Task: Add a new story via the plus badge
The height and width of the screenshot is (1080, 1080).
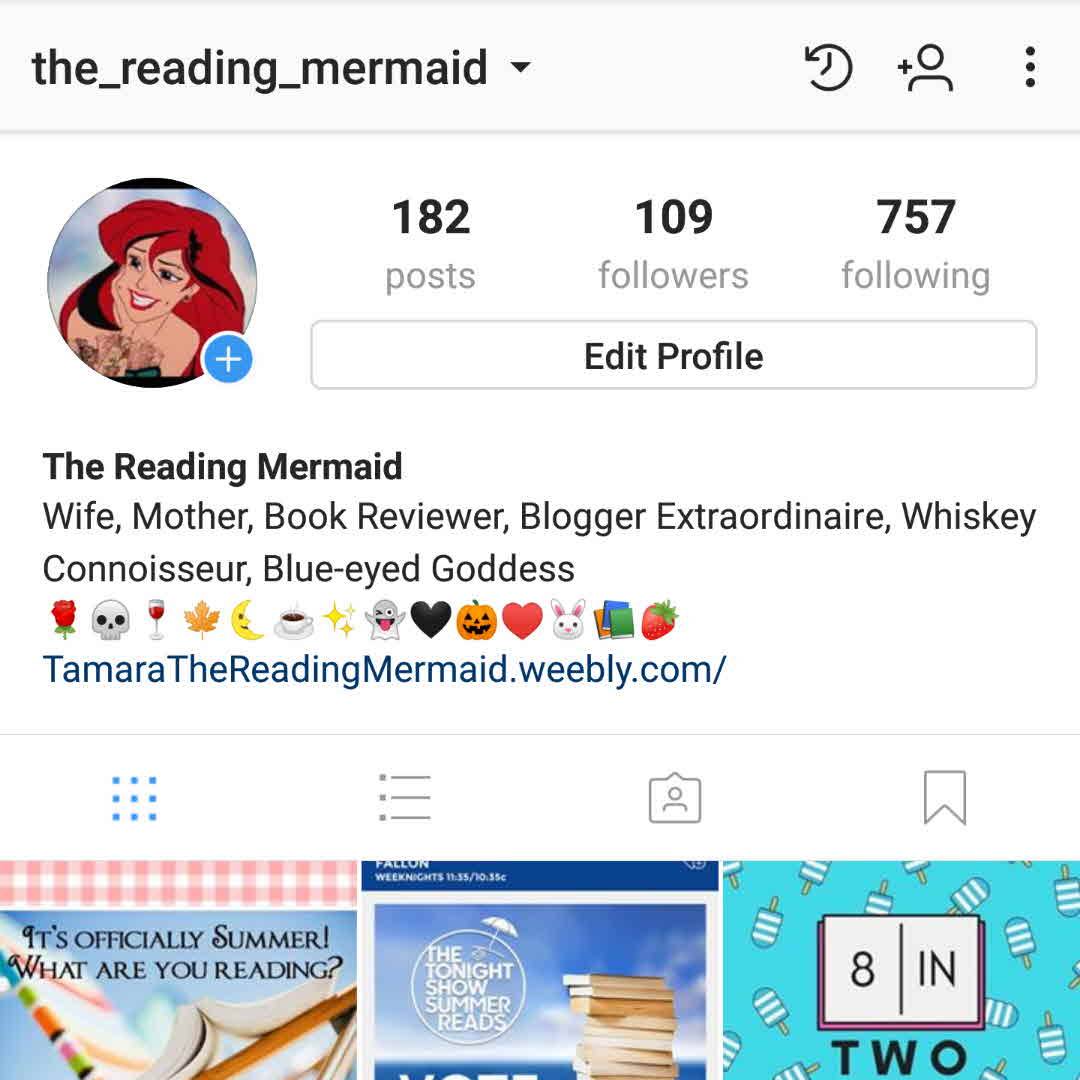Action: pos(228,359)
